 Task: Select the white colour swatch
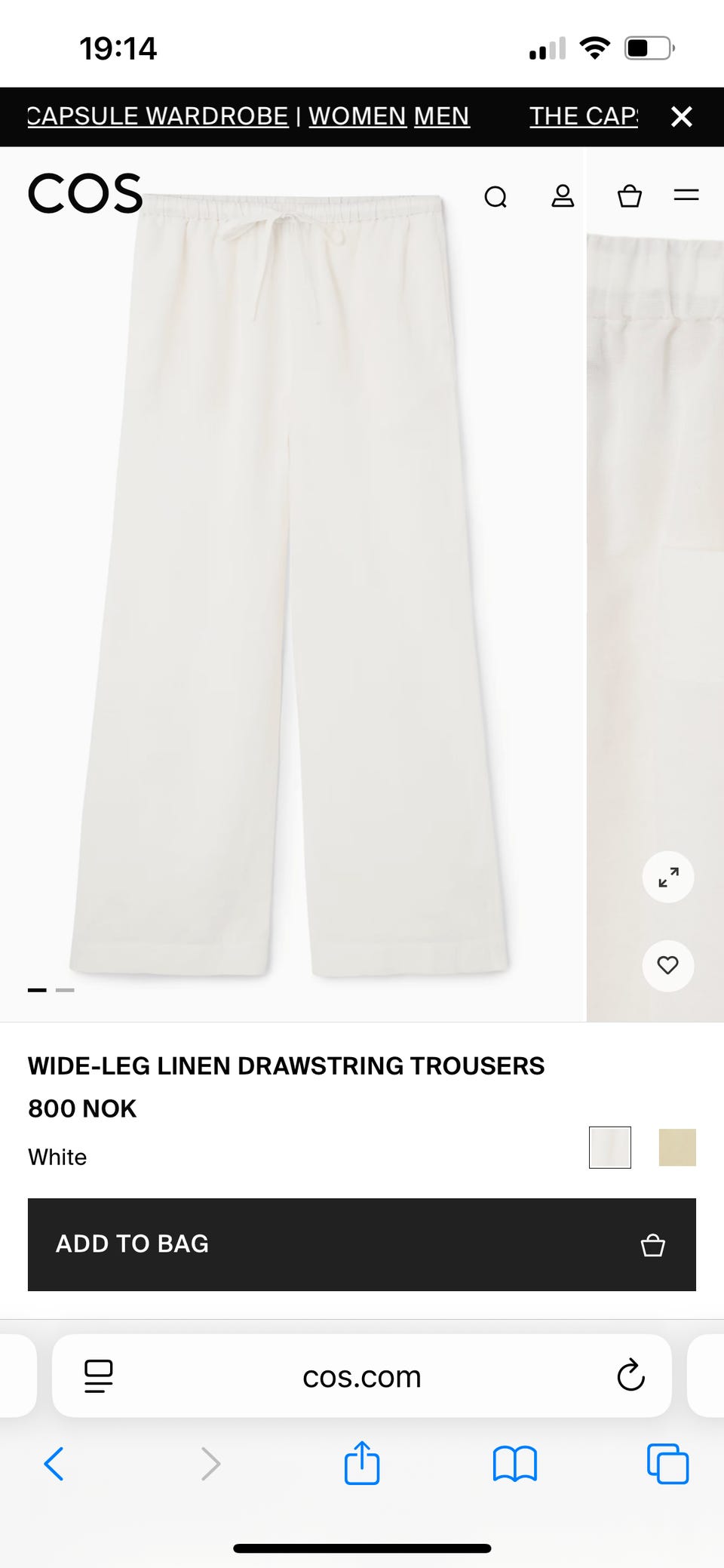pos(610,1147)
